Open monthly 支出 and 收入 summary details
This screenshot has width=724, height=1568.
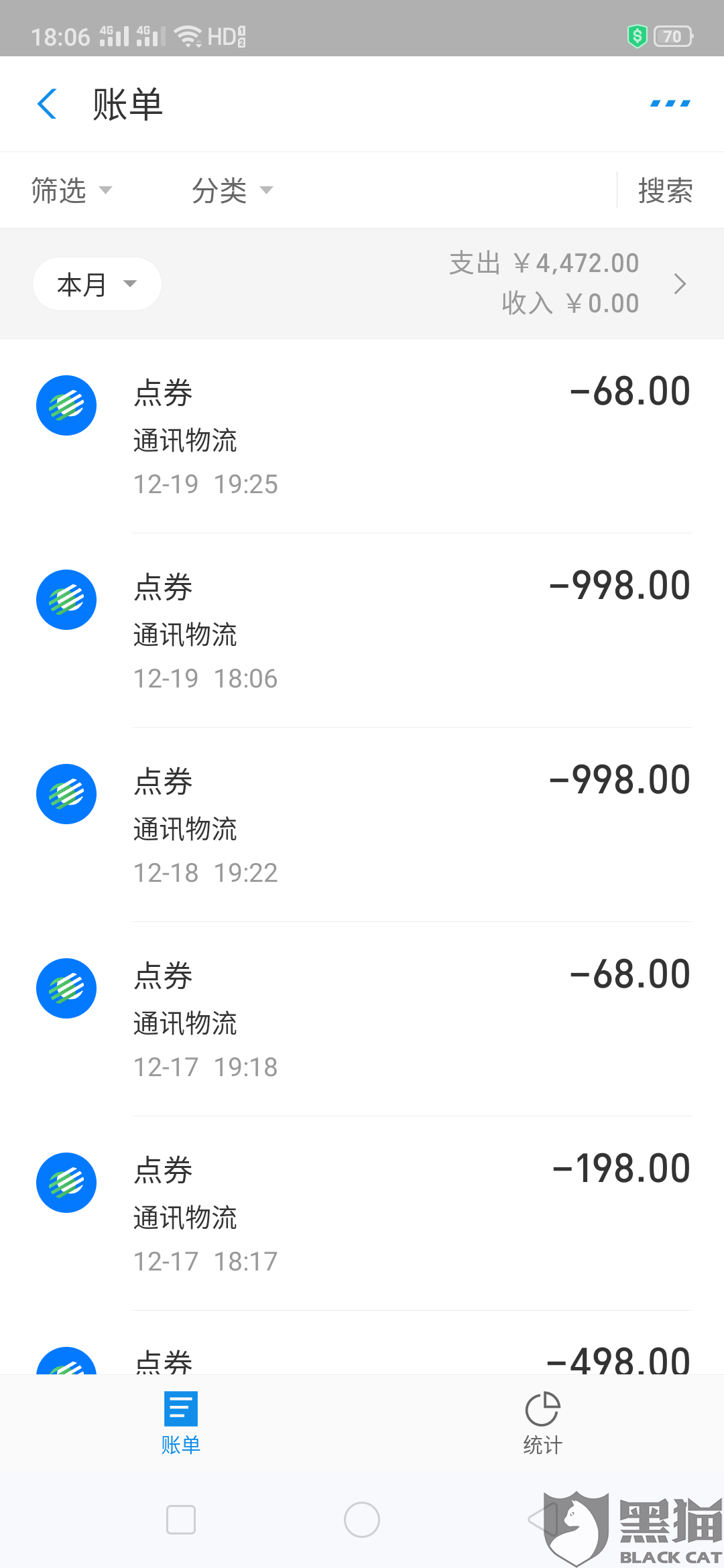pyautogui.click(x=568, y=283)
